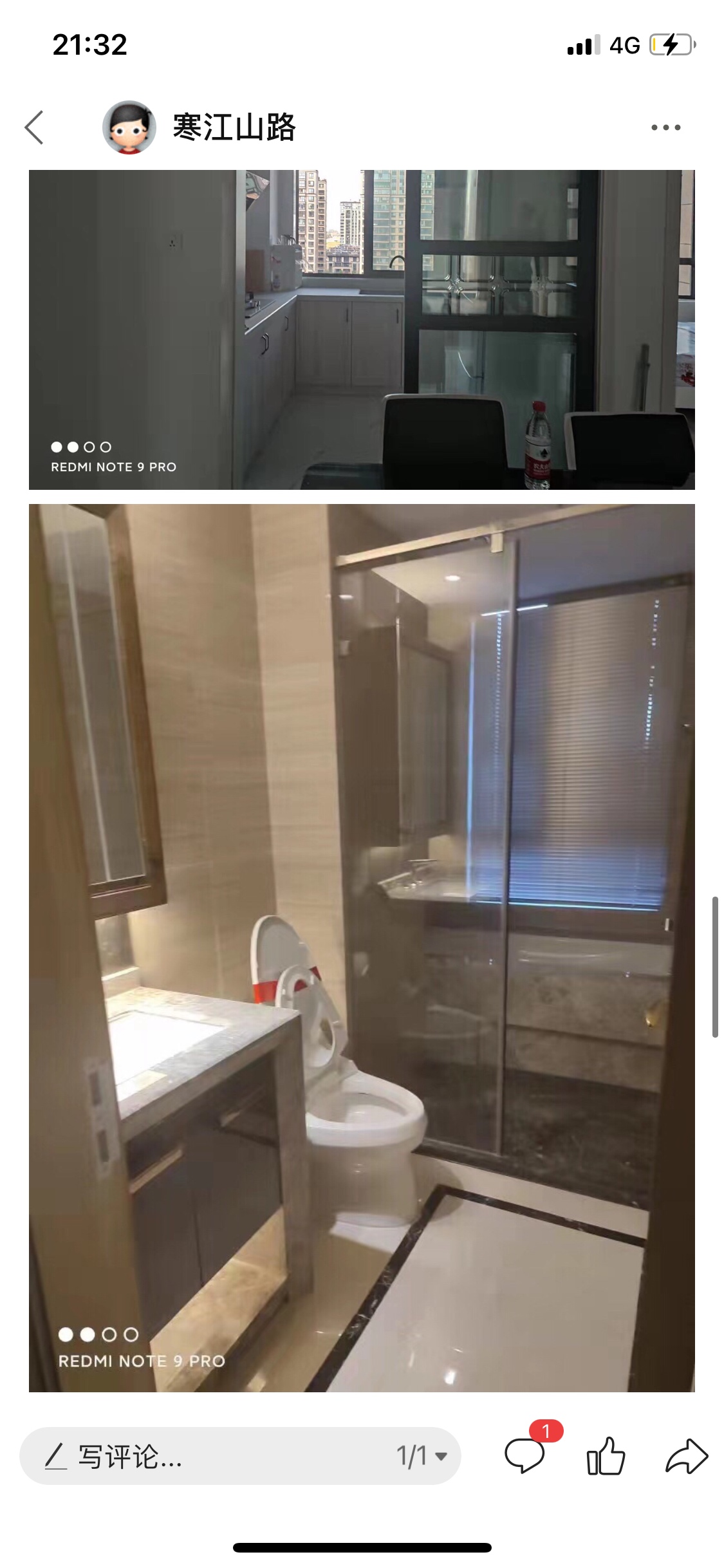
Task: Share this post using the arrow icon
Action: 686,1456
